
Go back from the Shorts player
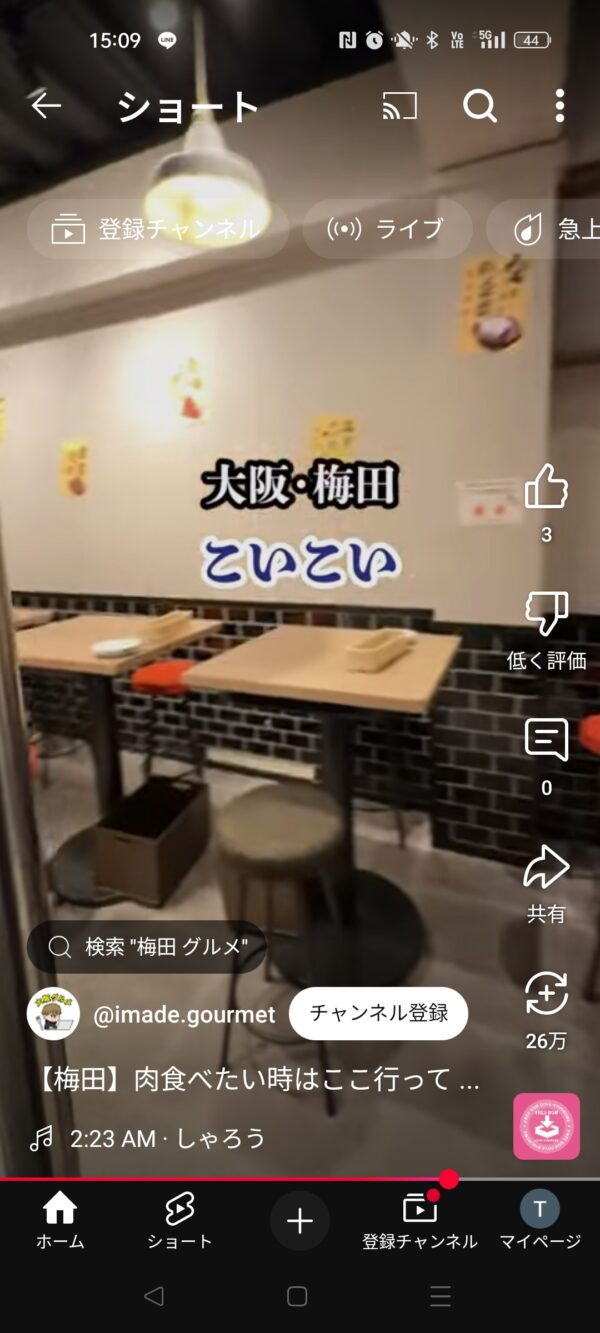pos(46,105)
